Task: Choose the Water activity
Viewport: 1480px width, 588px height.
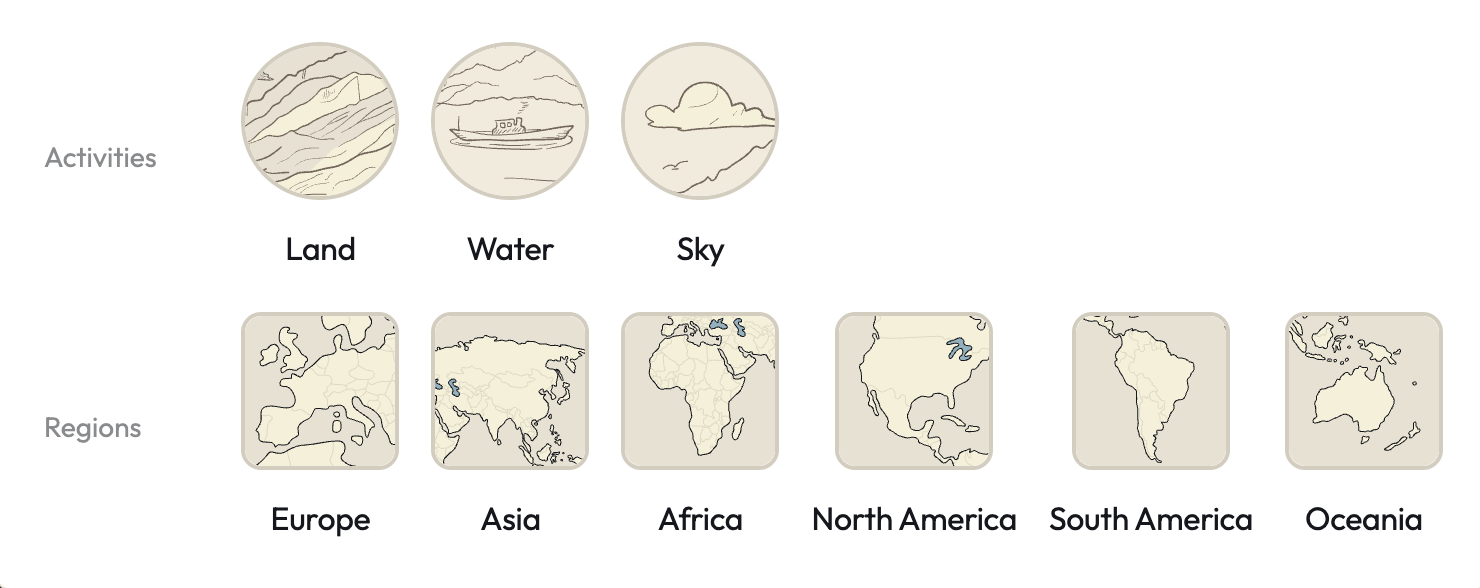Action: (x=510, y=120)
